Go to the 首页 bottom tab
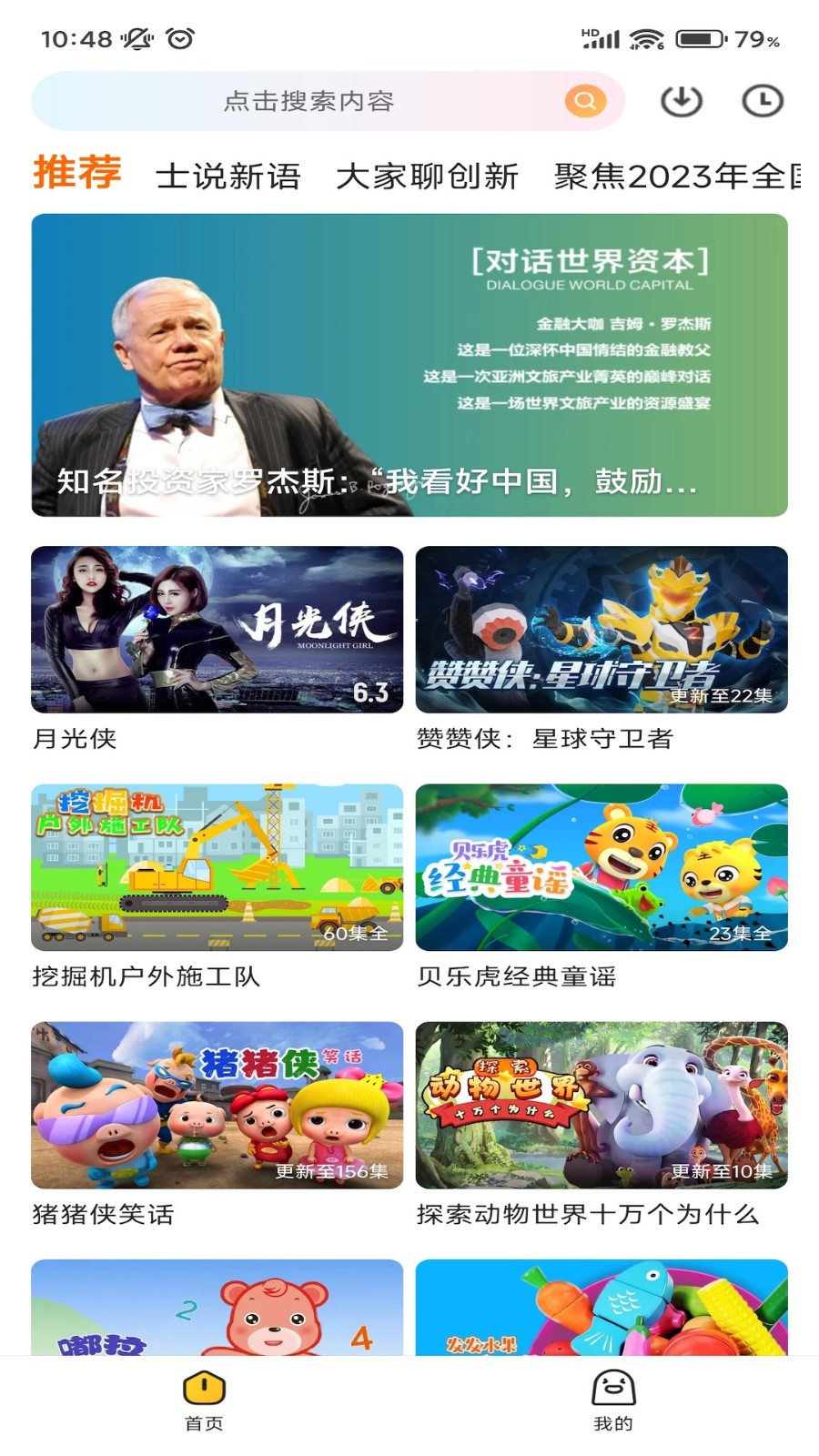Viewport: 819px width, 1456px height. 204,1400
